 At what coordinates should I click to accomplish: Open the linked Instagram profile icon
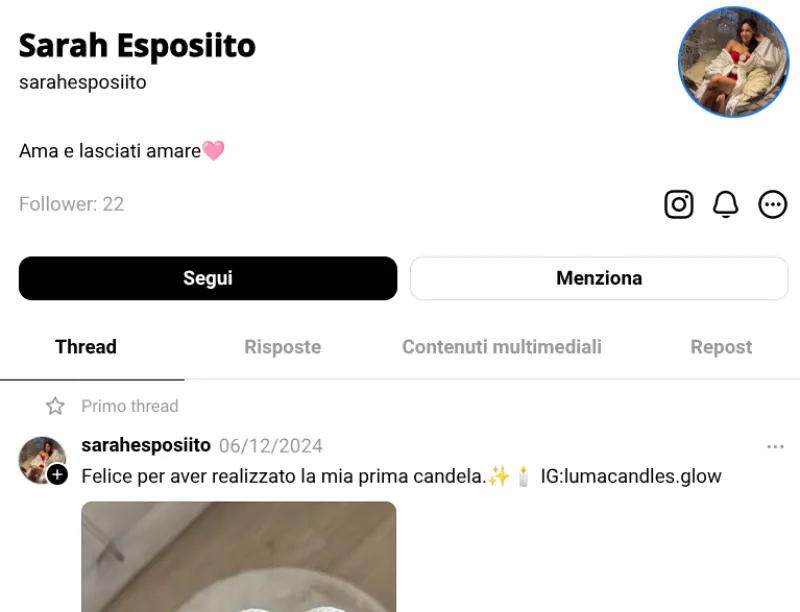679,204
